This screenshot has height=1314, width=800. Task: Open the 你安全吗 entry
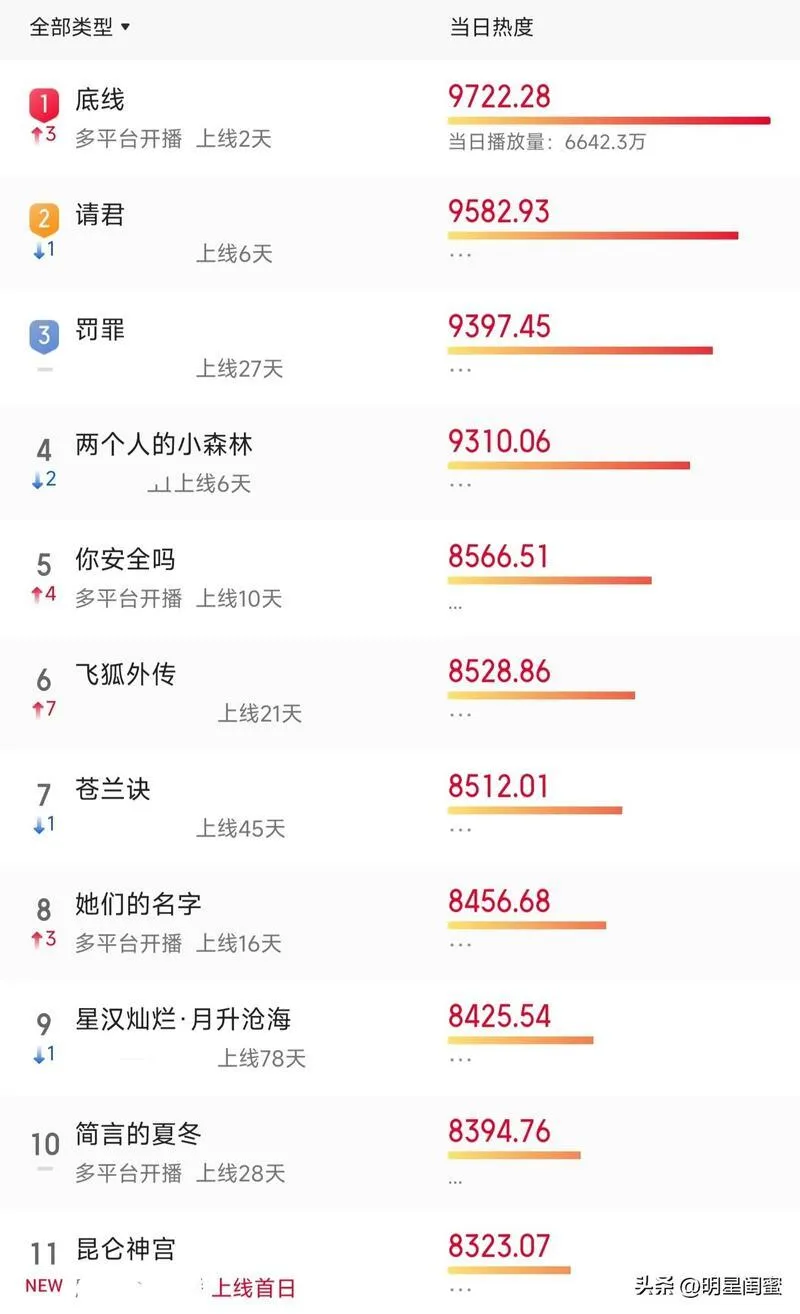pos(400,578)
